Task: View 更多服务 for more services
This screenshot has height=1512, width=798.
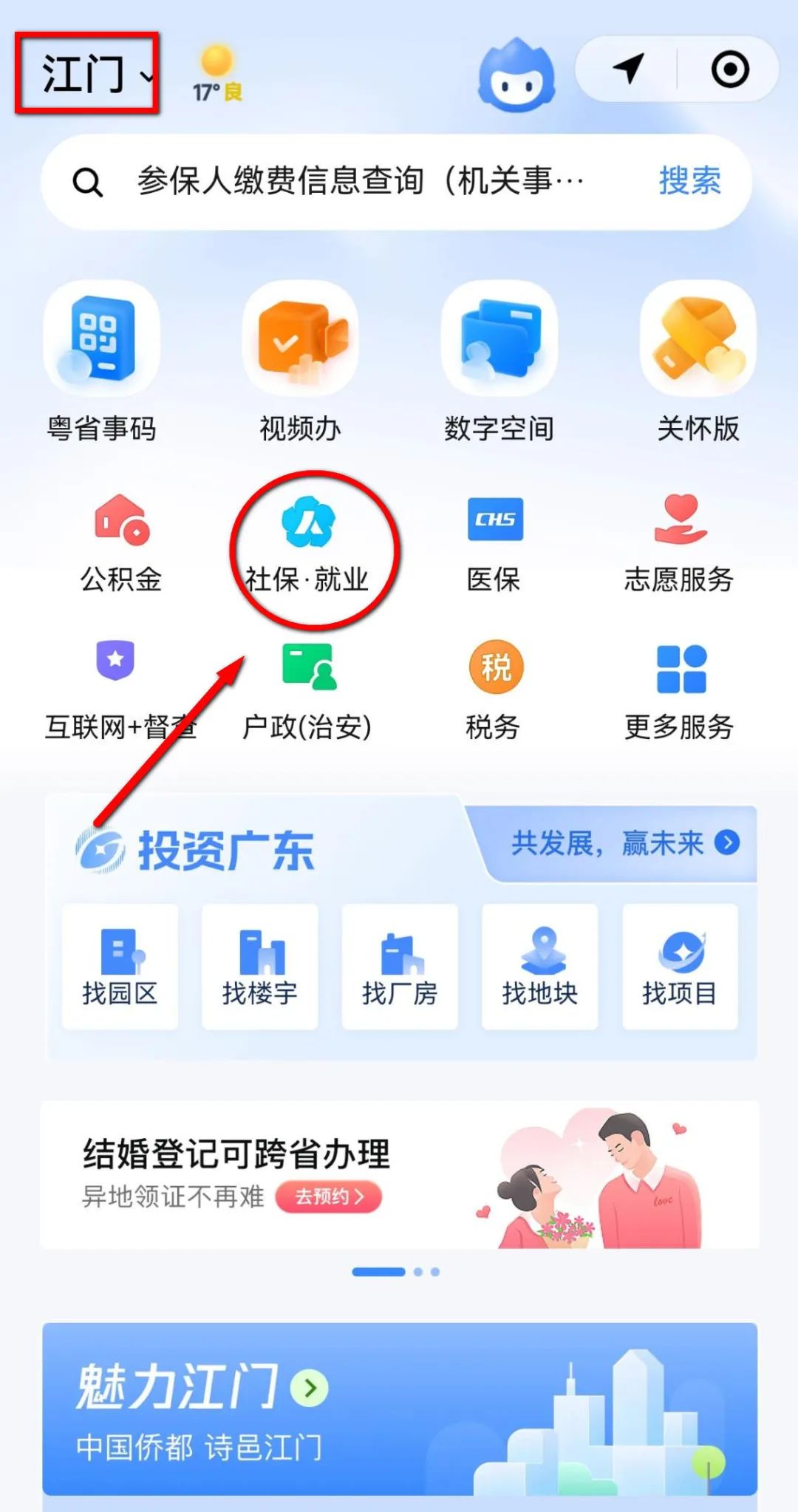Action: pos(680,669)
